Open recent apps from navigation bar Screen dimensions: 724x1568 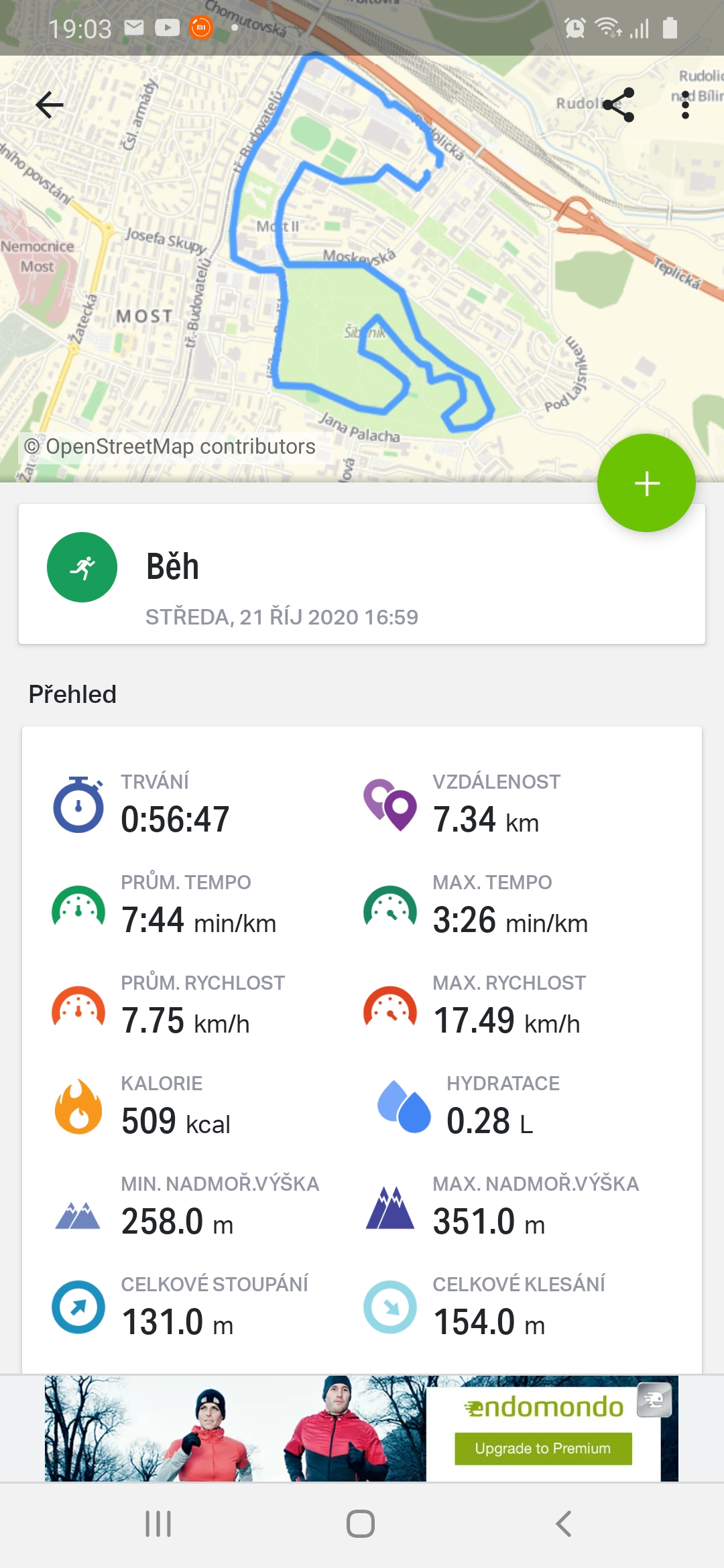click(x=158, y=1524)
